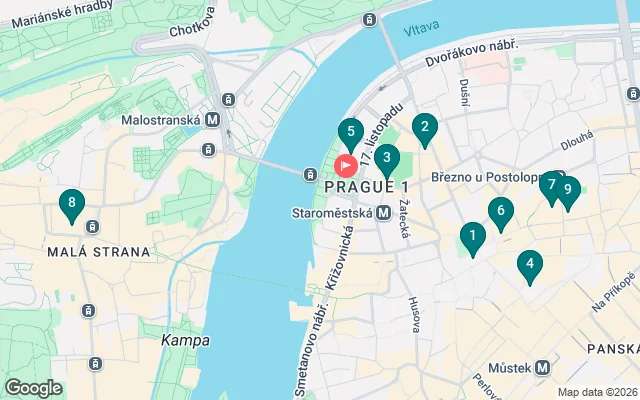
Task: Open map pin number 3
Action: (386, 157)
